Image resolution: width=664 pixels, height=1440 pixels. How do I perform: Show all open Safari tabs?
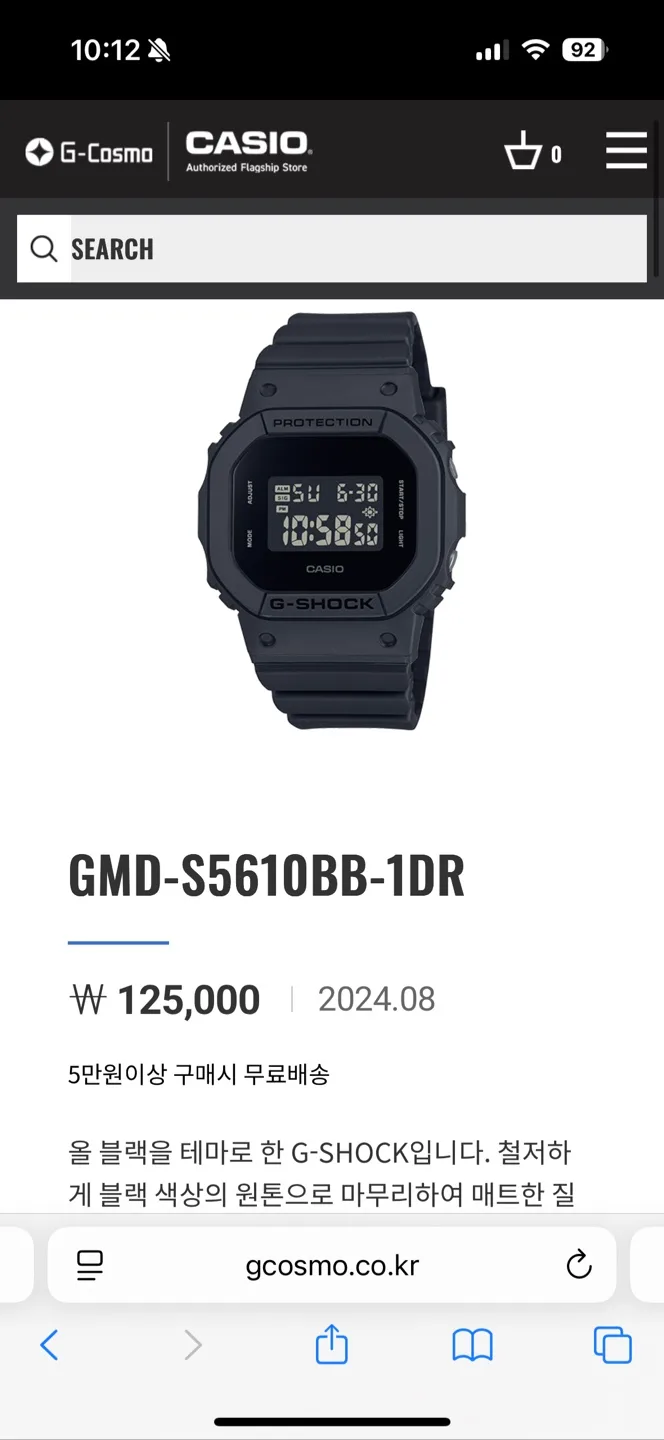coord(612,1345)
